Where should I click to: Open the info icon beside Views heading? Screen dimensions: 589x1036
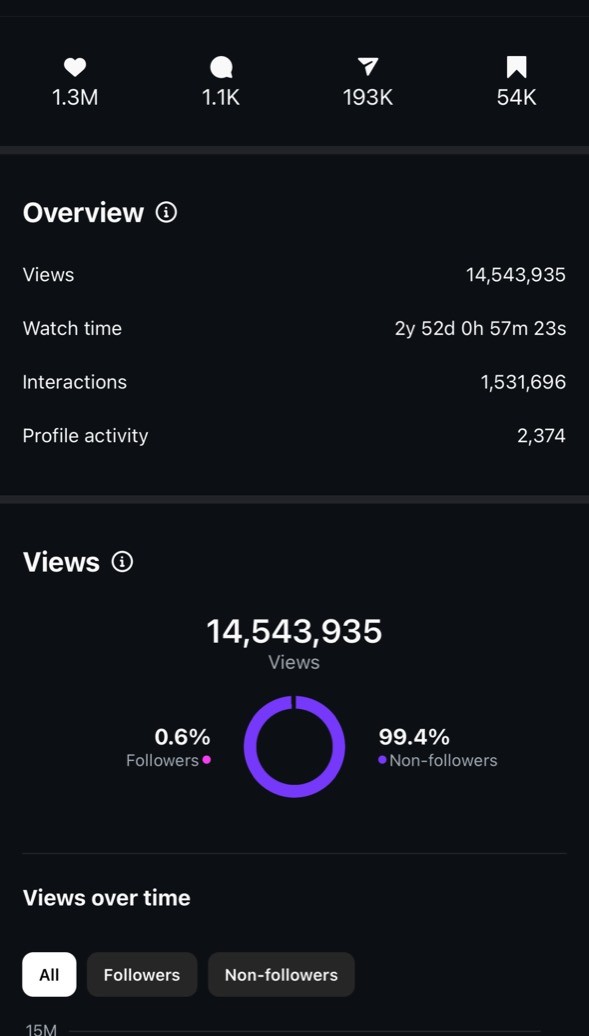[122, 562]
